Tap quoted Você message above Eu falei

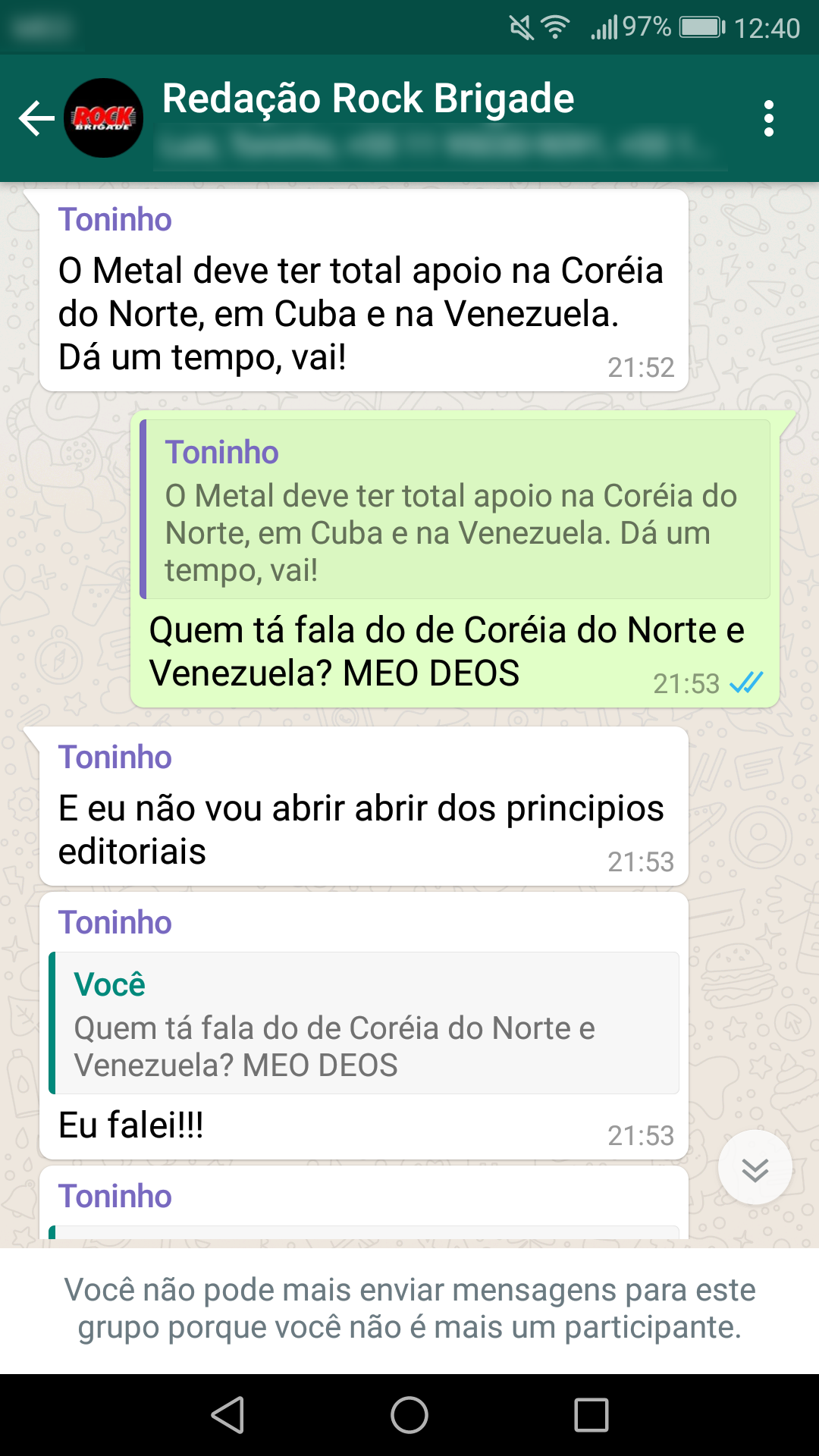tap(364, 1023)
